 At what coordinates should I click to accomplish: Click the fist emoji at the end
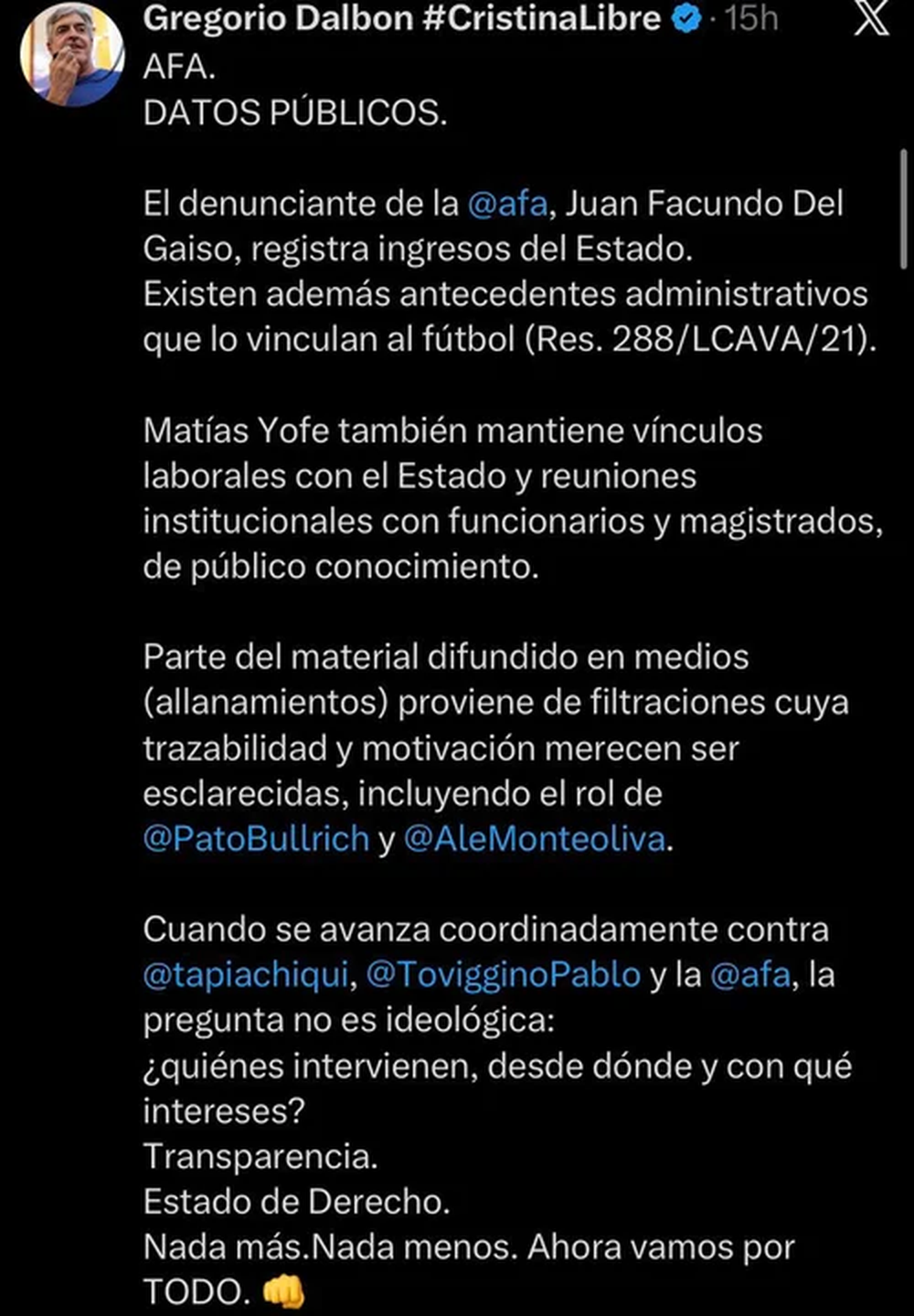286,1289
